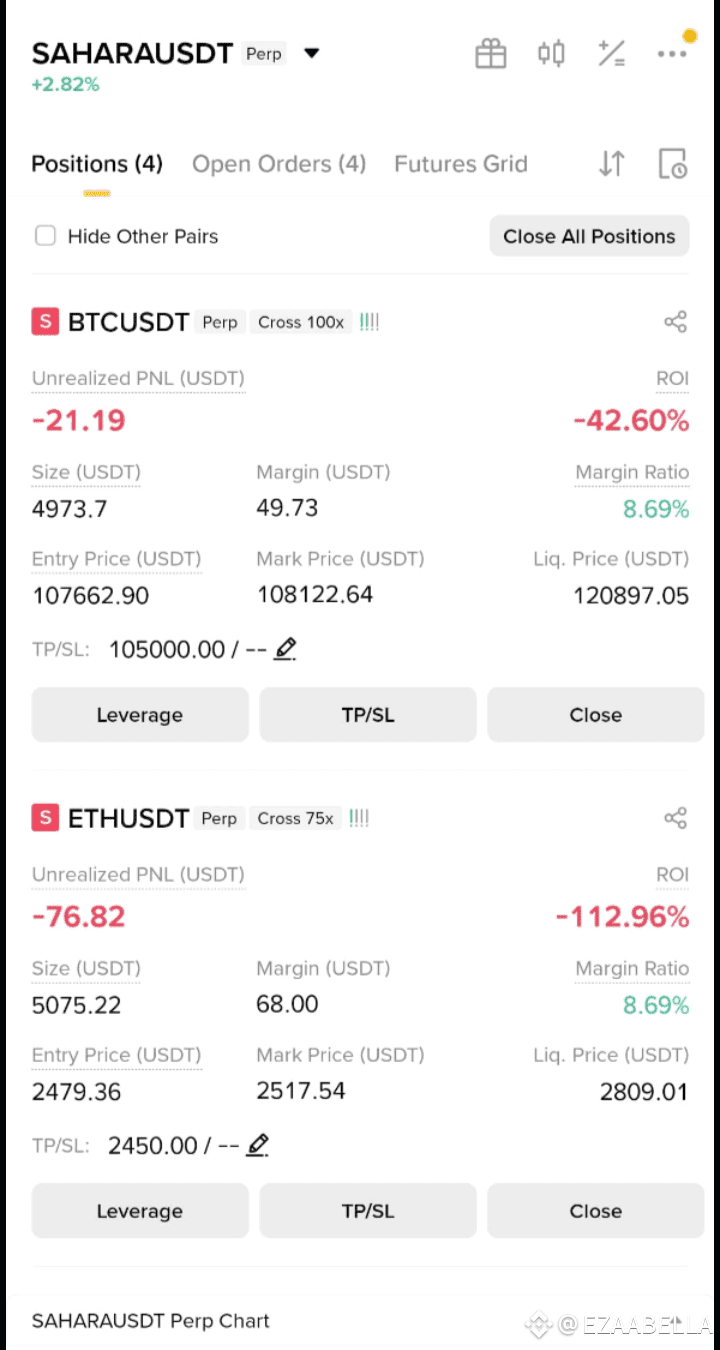Open the three-dot overflow menu
The width and height of the screenshot is (720, 1350).
[x=672, y=54]
